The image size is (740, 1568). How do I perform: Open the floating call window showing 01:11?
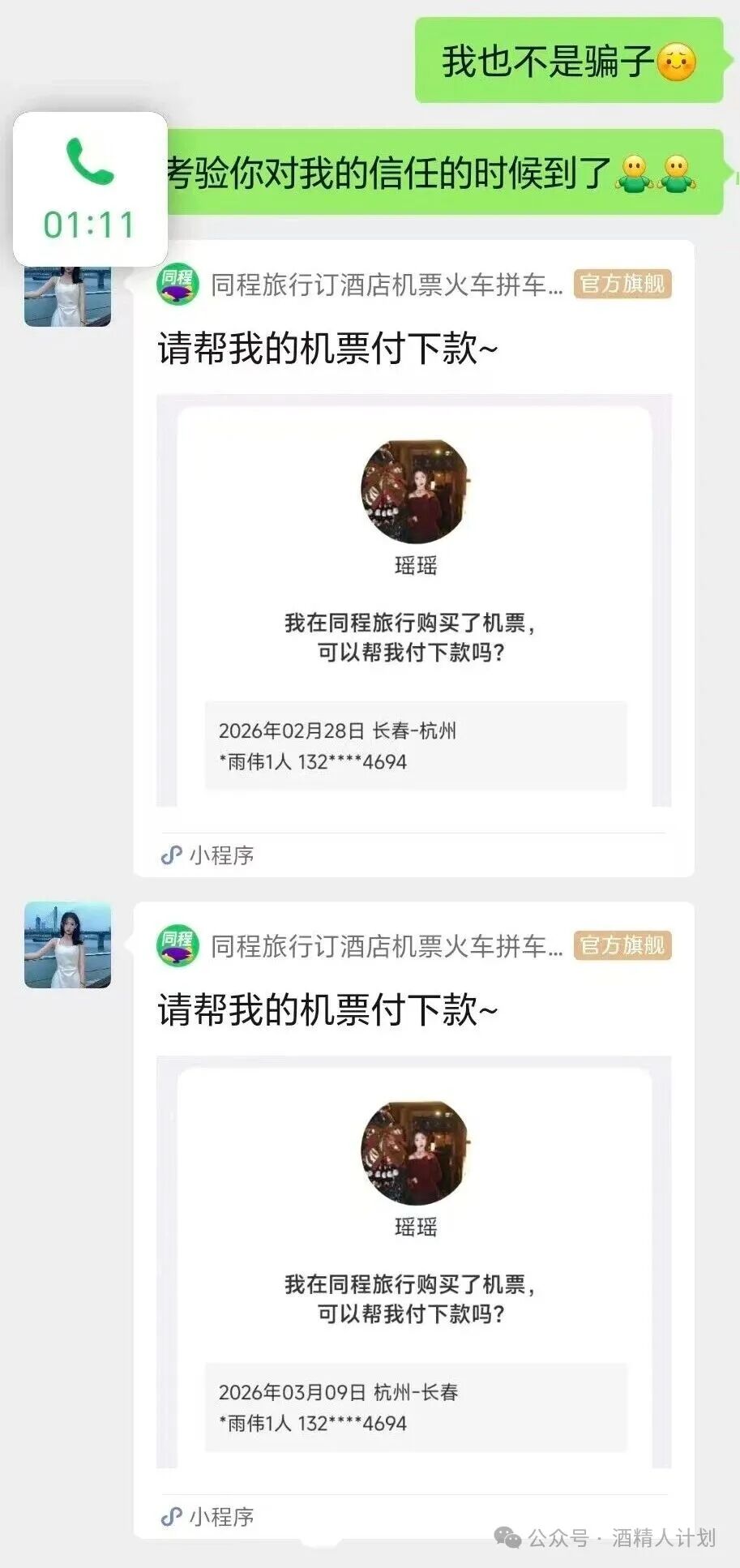tap(90, 189)
